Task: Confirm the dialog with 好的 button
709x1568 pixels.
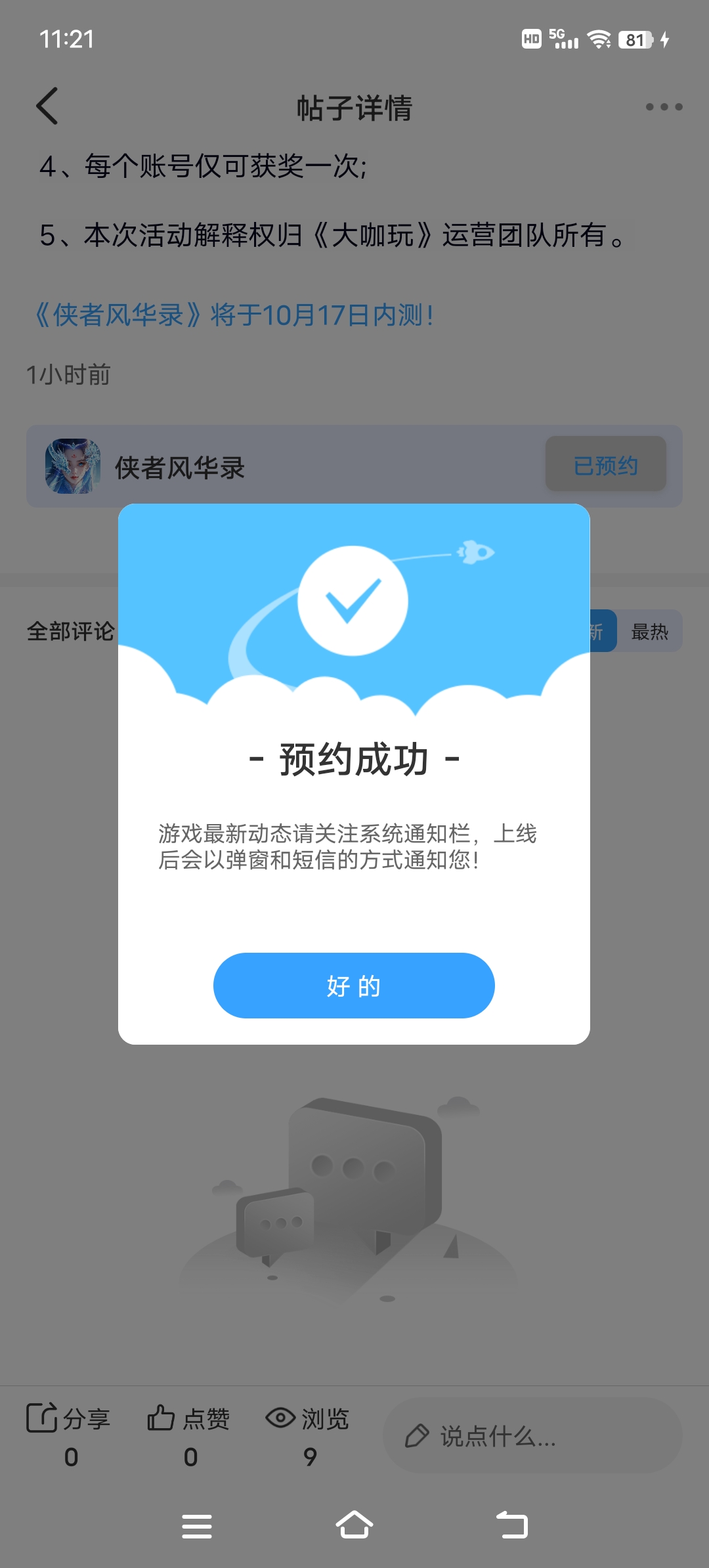Action: (x=354, y=985)
